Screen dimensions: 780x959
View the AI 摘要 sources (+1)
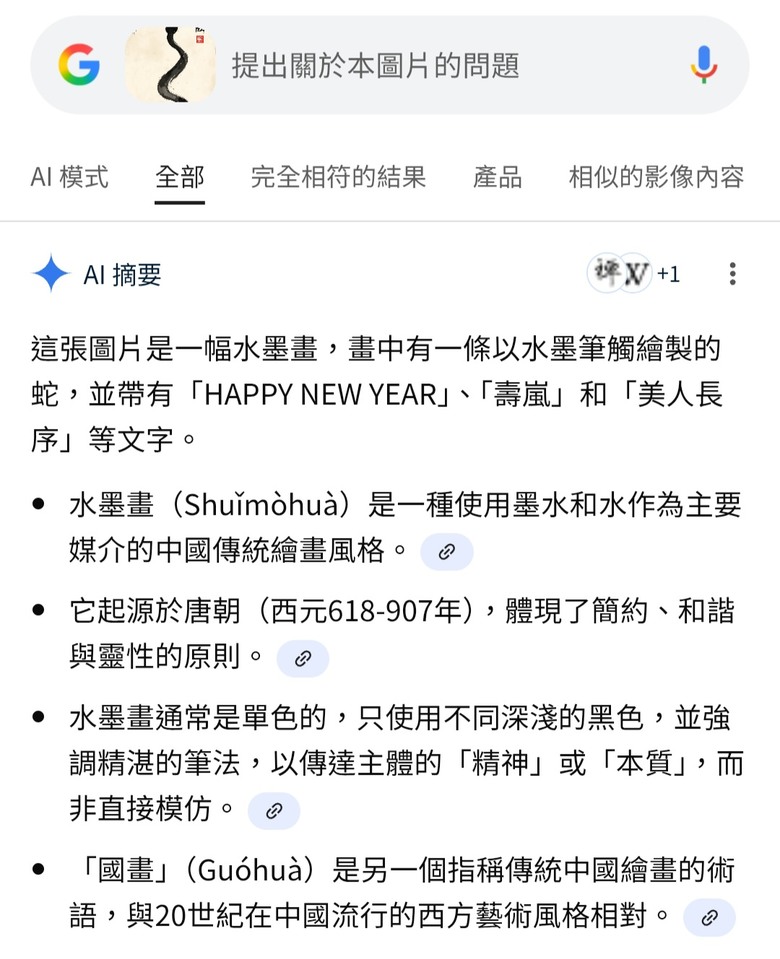tap(634, 273)
